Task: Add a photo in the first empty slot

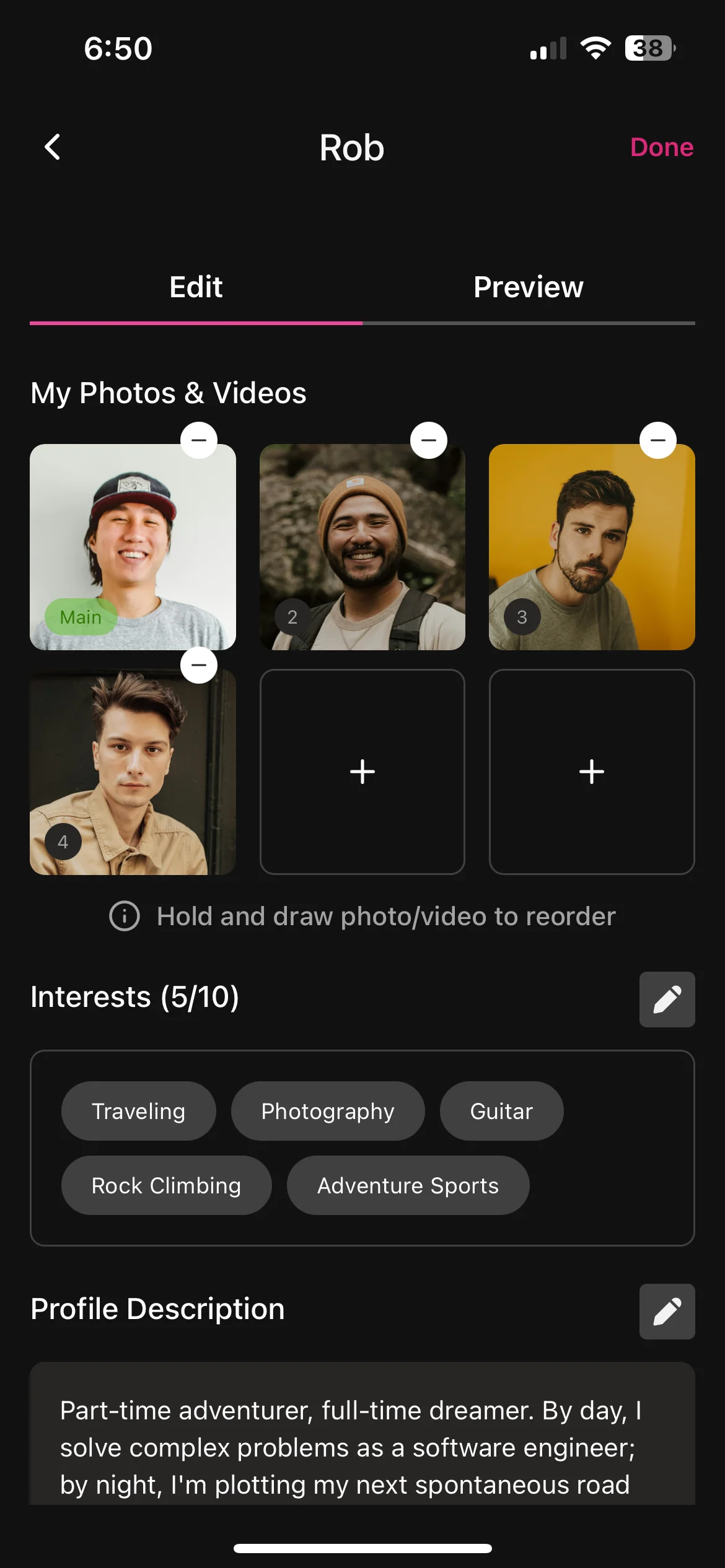Action: 362,771
